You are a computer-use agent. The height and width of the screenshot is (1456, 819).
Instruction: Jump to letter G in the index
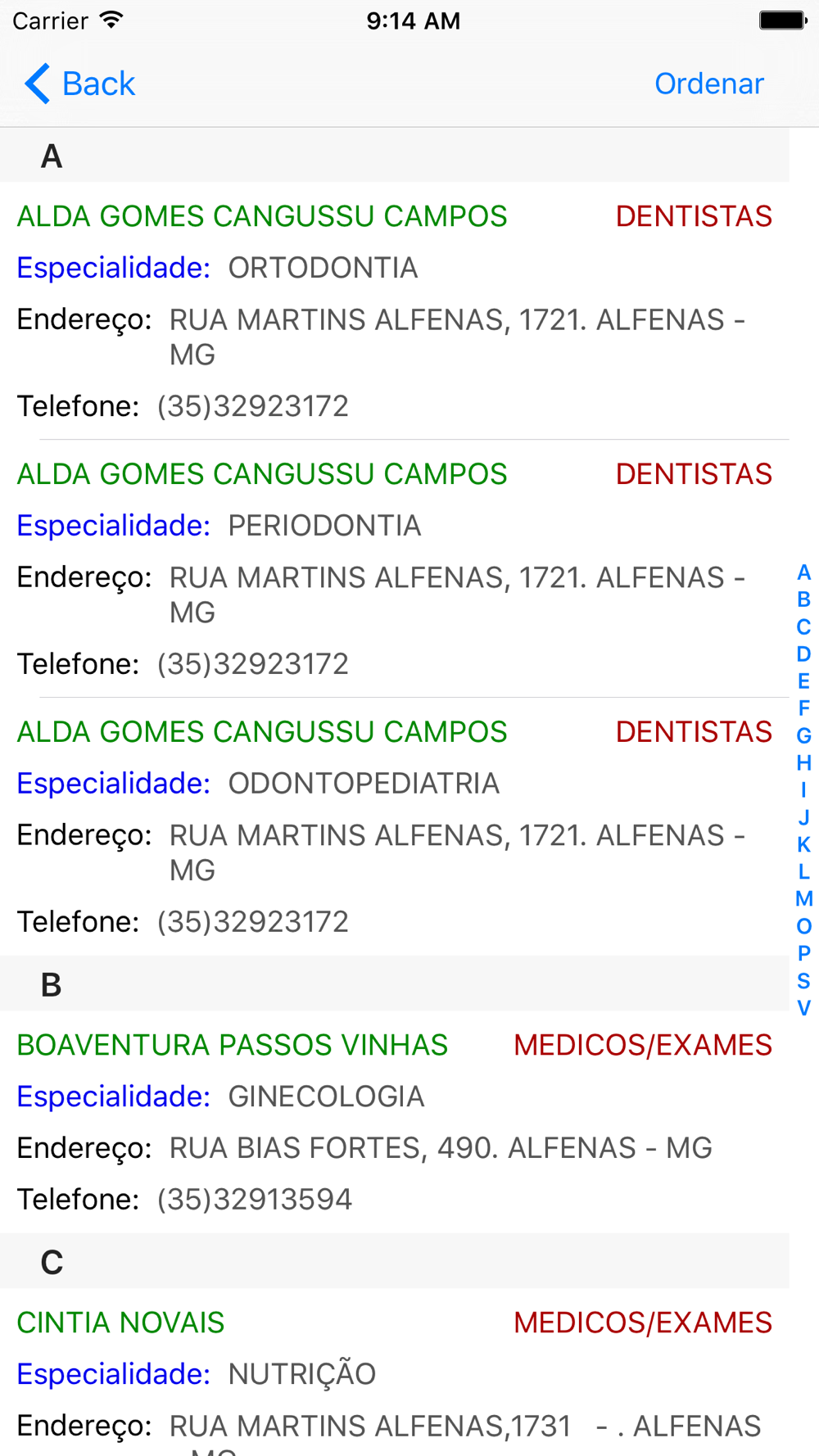pos(803,736)
